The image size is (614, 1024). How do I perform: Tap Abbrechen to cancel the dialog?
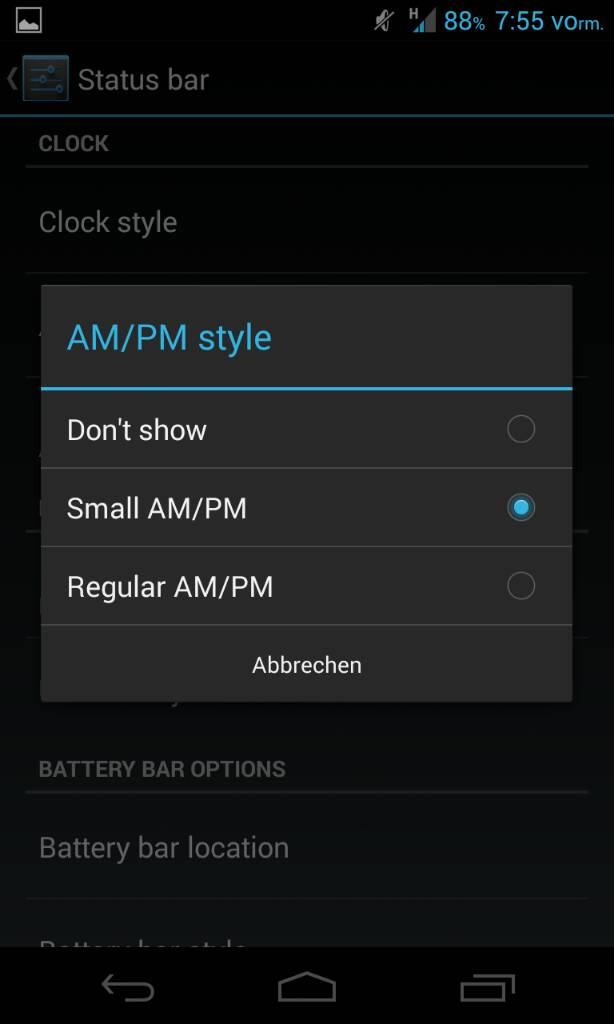click(306, 664)
